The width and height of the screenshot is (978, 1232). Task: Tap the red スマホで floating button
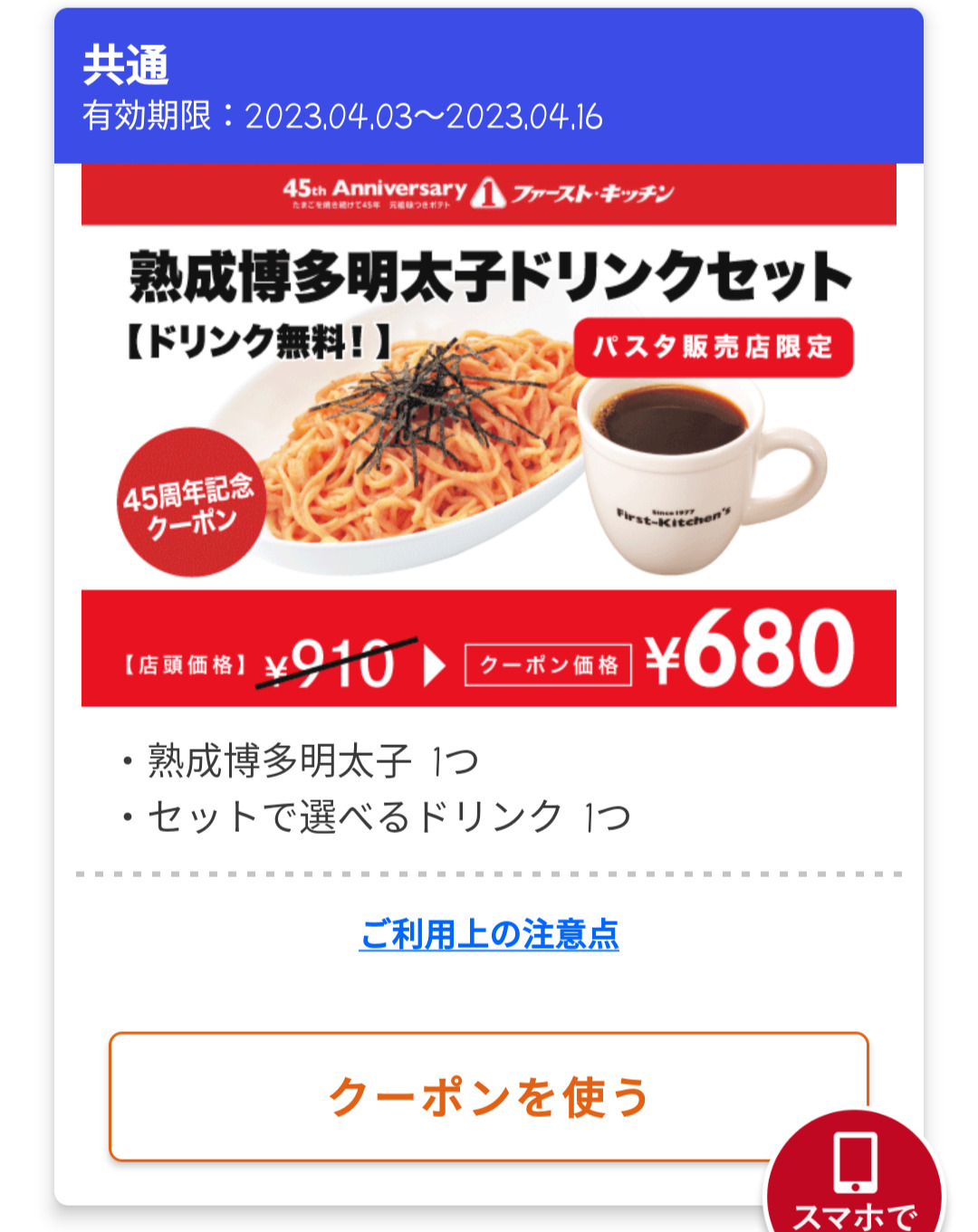click(854, 1177)
